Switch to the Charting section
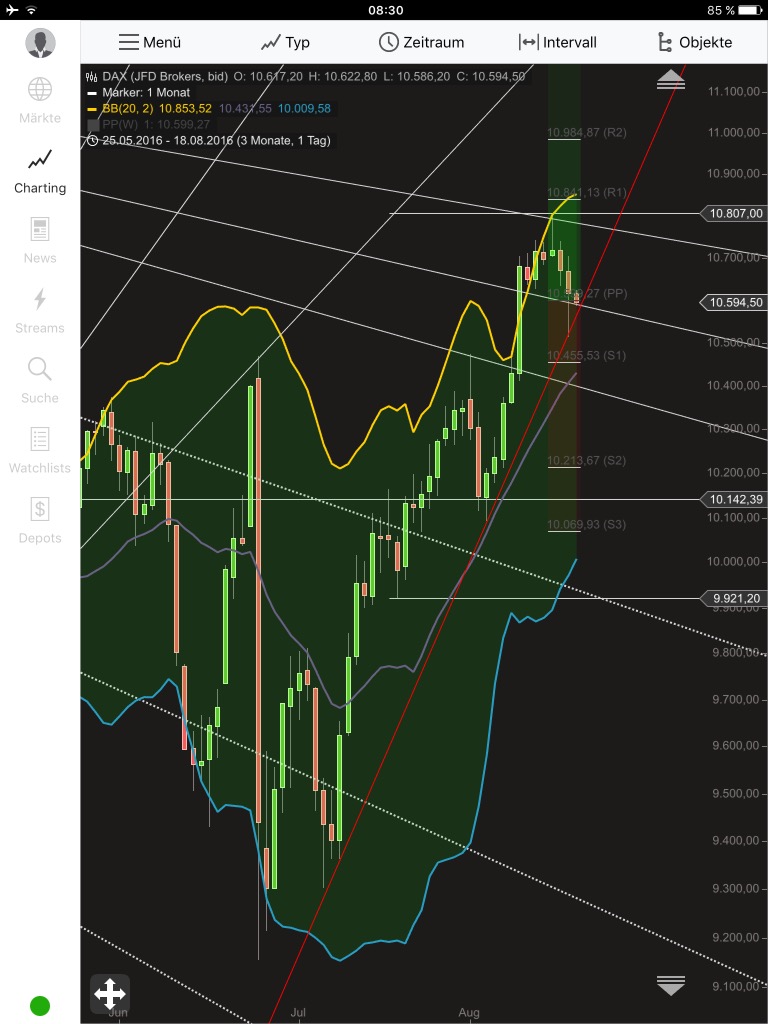The width and height of the screenshot is (768, 1024). click(40, 170)
